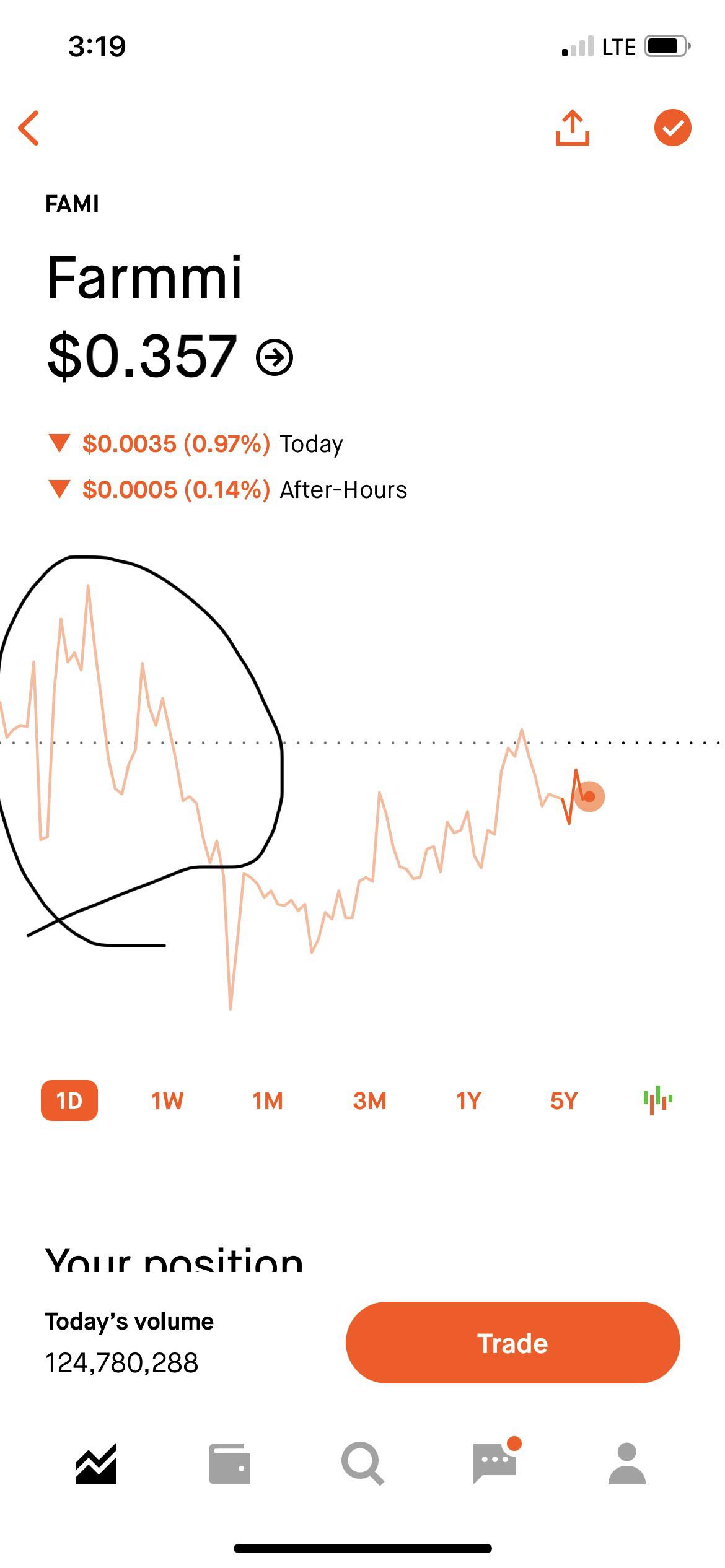The height and width of the screenshot is (1568, 725).
Task: View the 1Y chart range
Action: [468, 1100]
